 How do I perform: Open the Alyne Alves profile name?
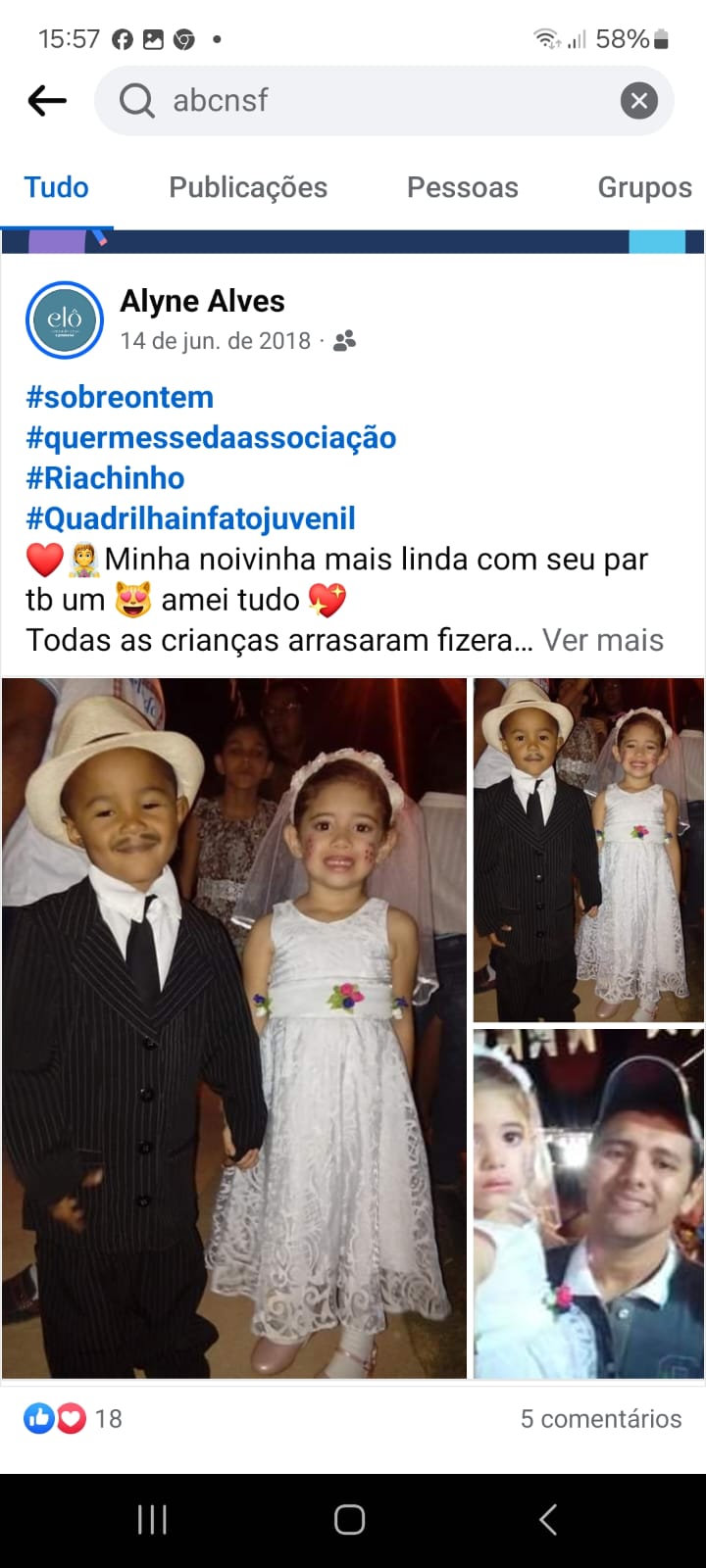pos(202,301)
